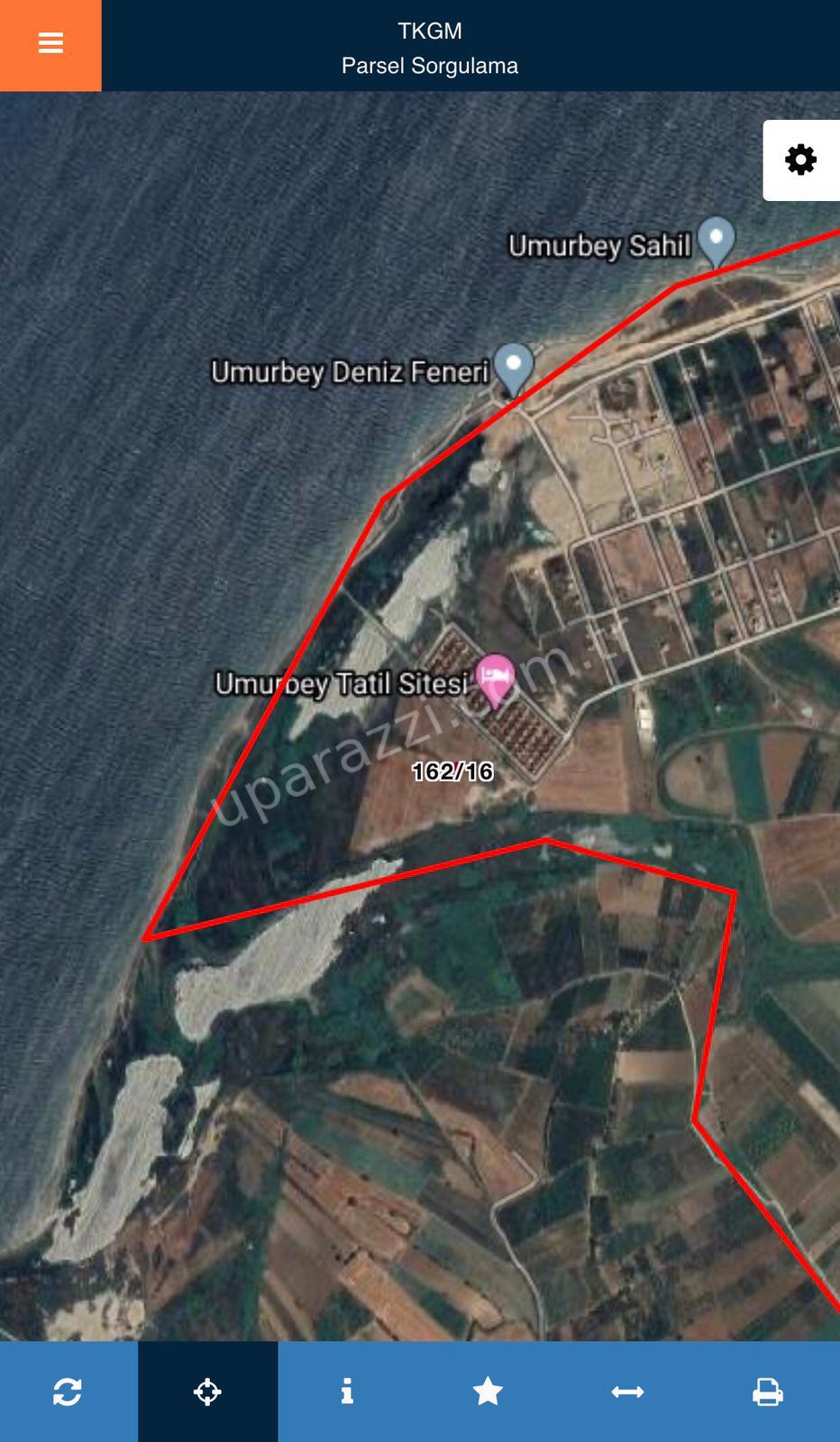
Task: Tap the star favorites icon
Action: pos(488,1392)
